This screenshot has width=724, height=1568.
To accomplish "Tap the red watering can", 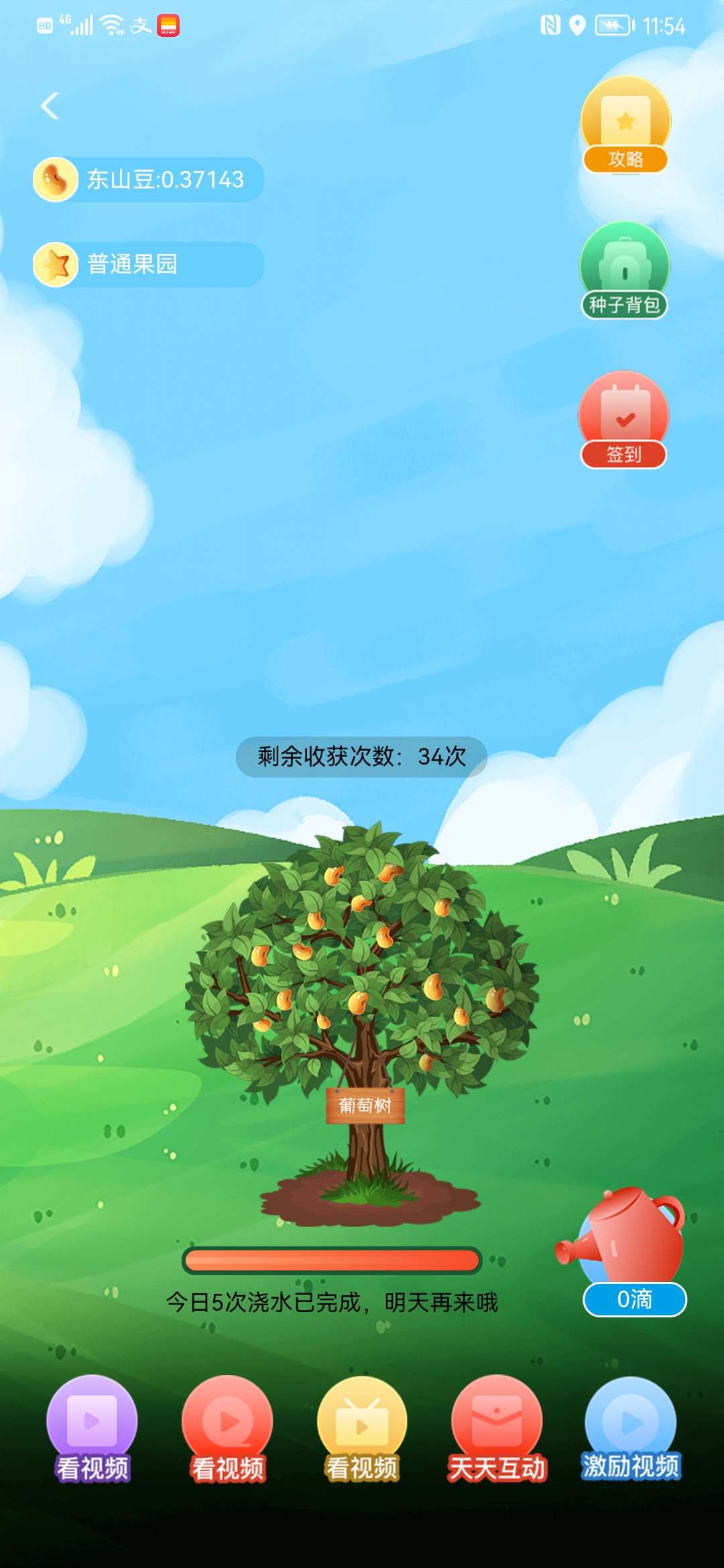I will click(x=627, y=1236).
